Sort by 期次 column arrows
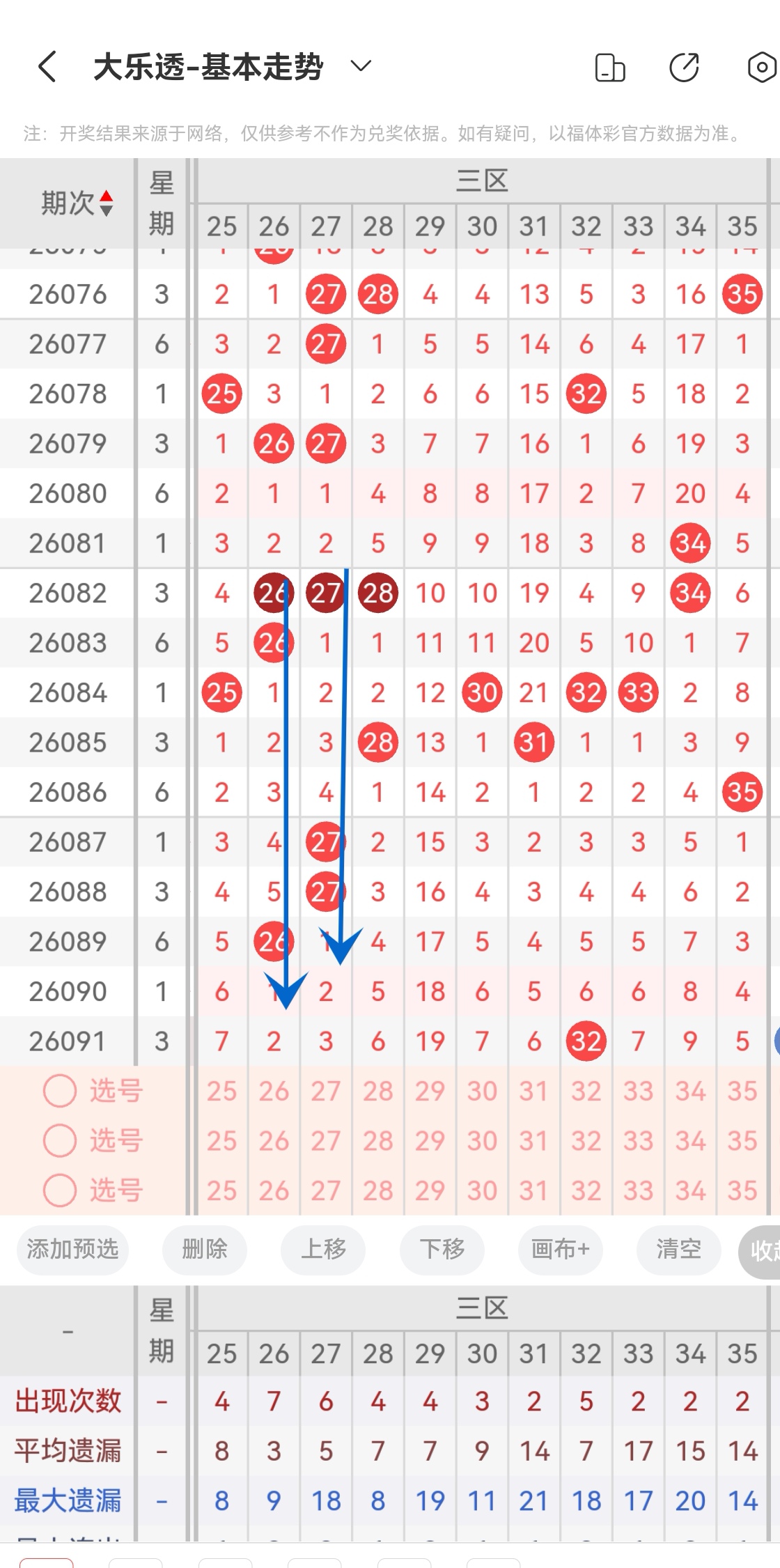 coord(106,203)
